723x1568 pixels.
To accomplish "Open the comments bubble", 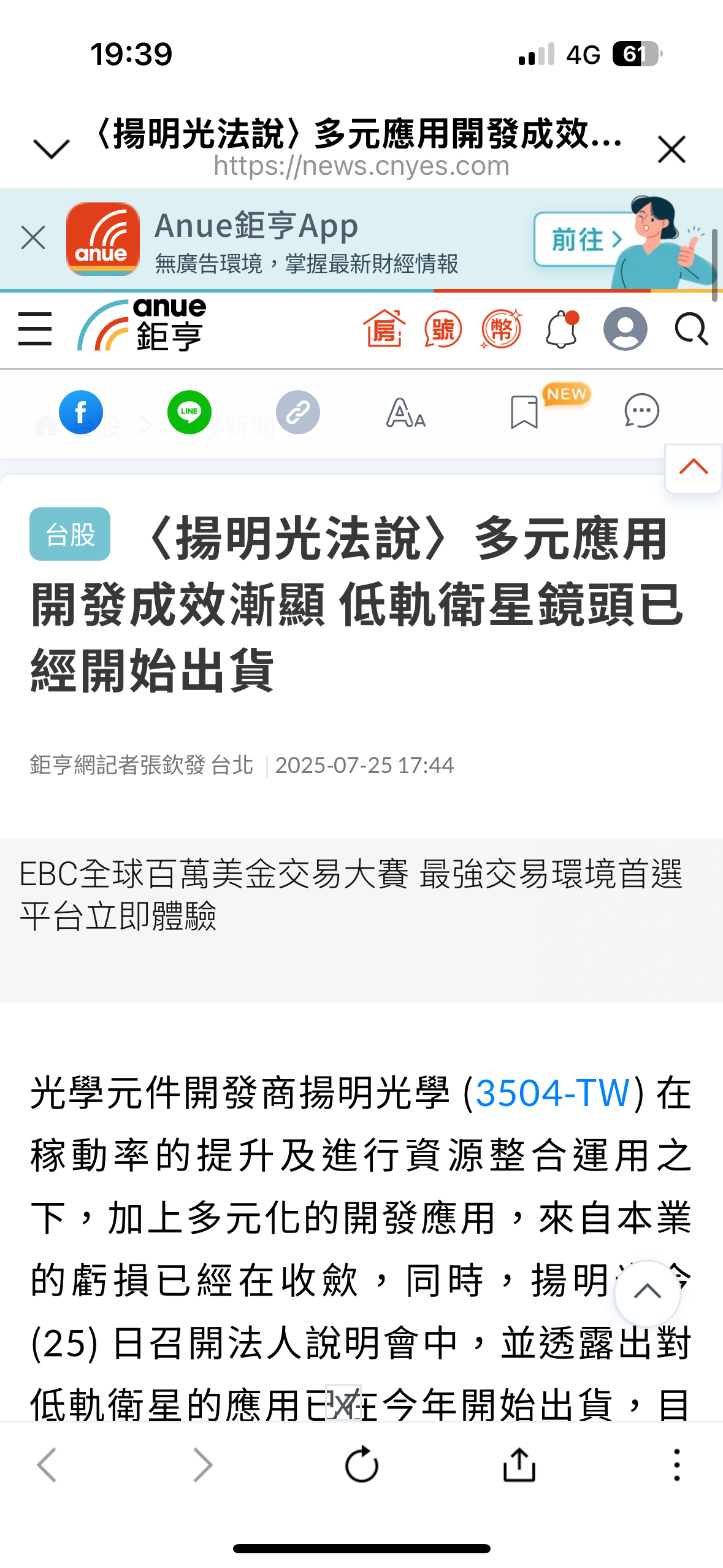I will pos(641,410).
